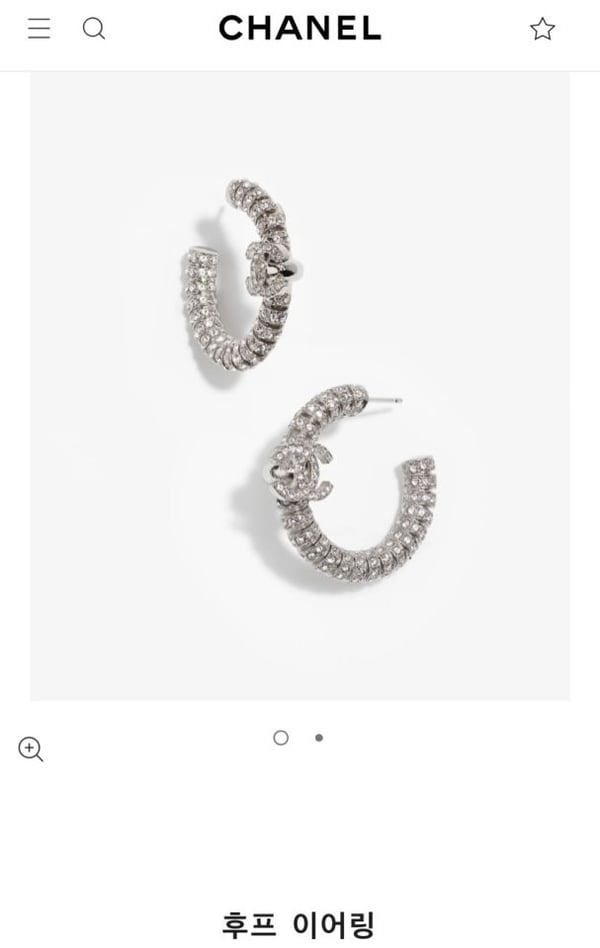Zoom in on the product image
Screen dimensions: 600x948
coord(31,749)
